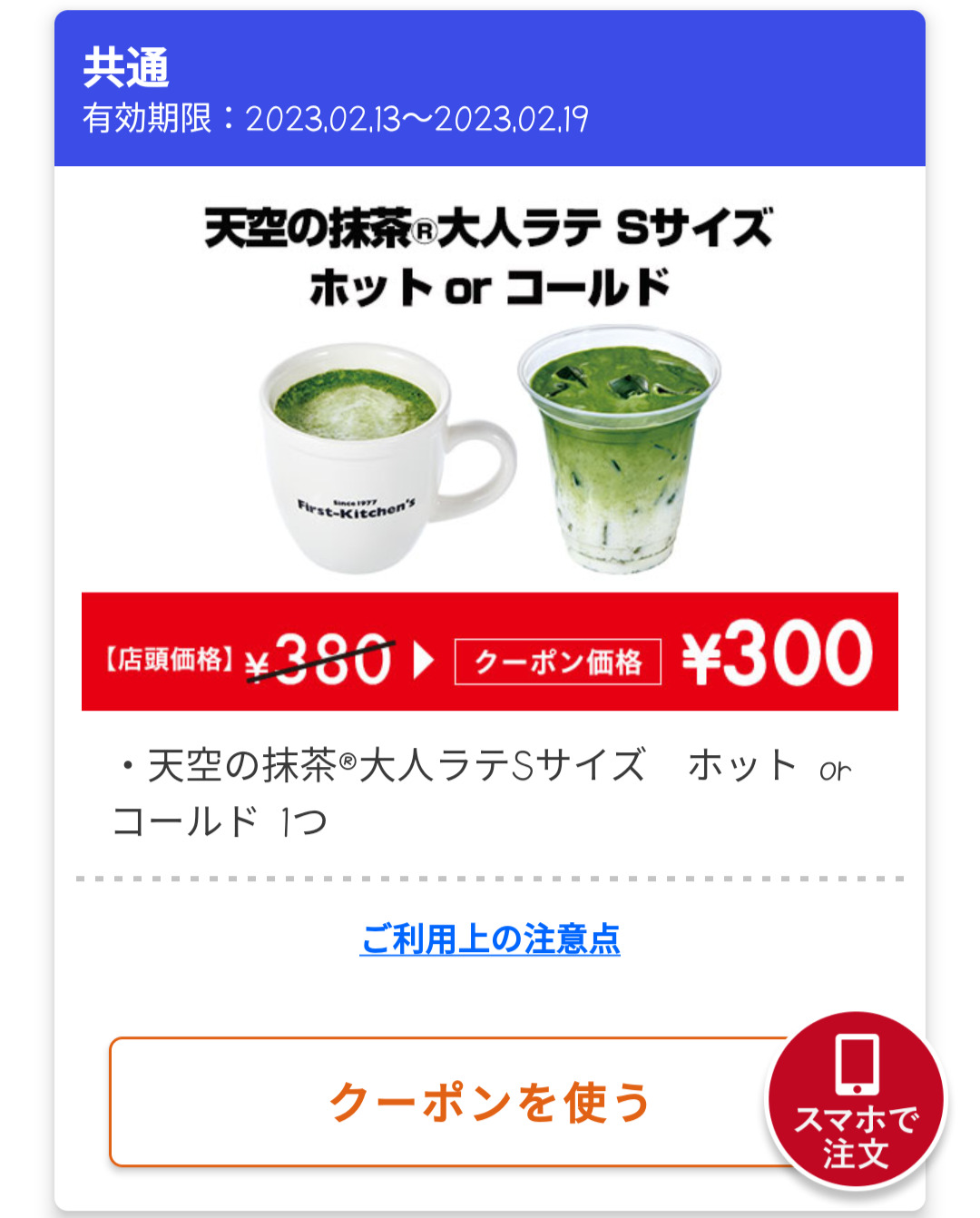Image resolution: width=980 pixels, height=1218 pixels.
Task: Open the ご利用上の注意点 usage notes link
Action: click(x=490, y=939)
